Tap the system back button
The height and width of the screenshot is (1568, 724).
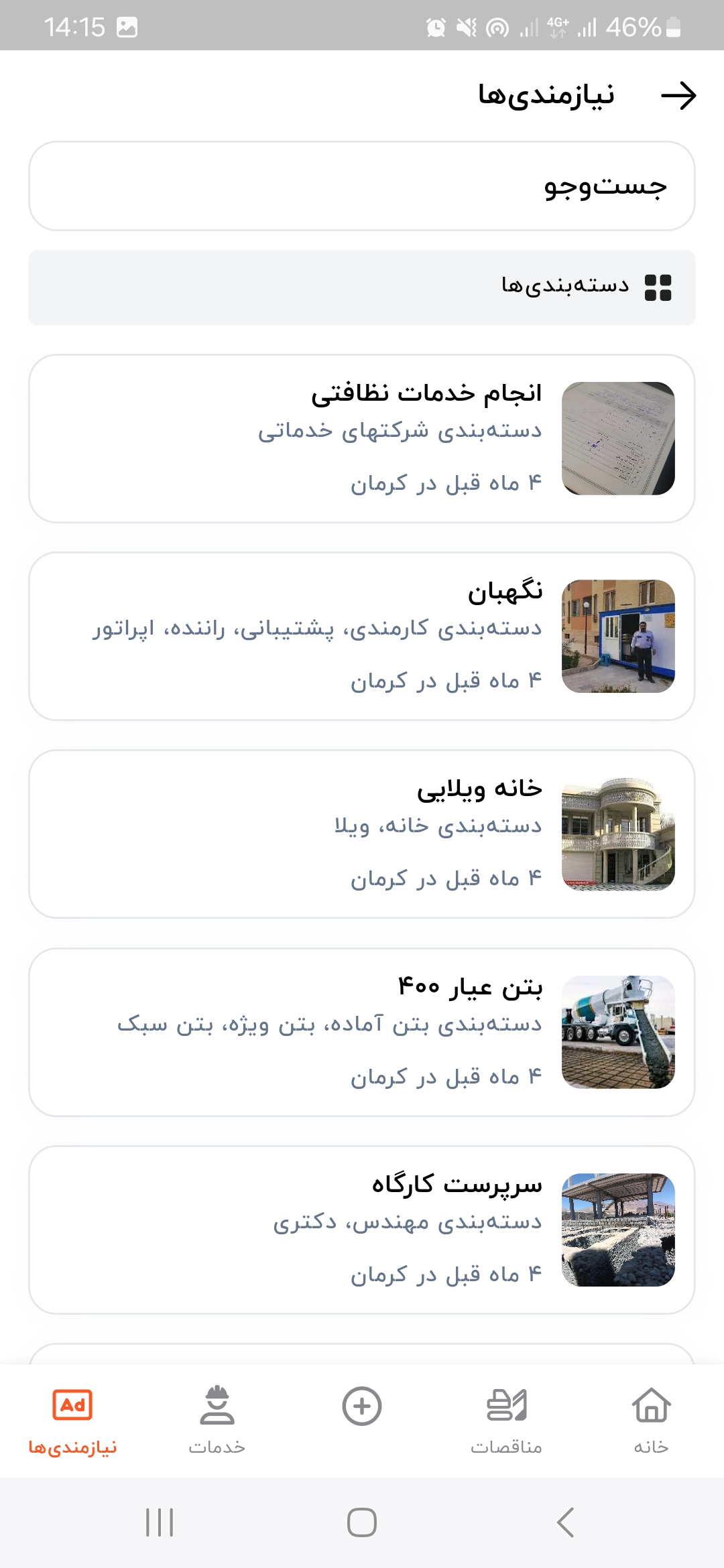point(565,1522)
